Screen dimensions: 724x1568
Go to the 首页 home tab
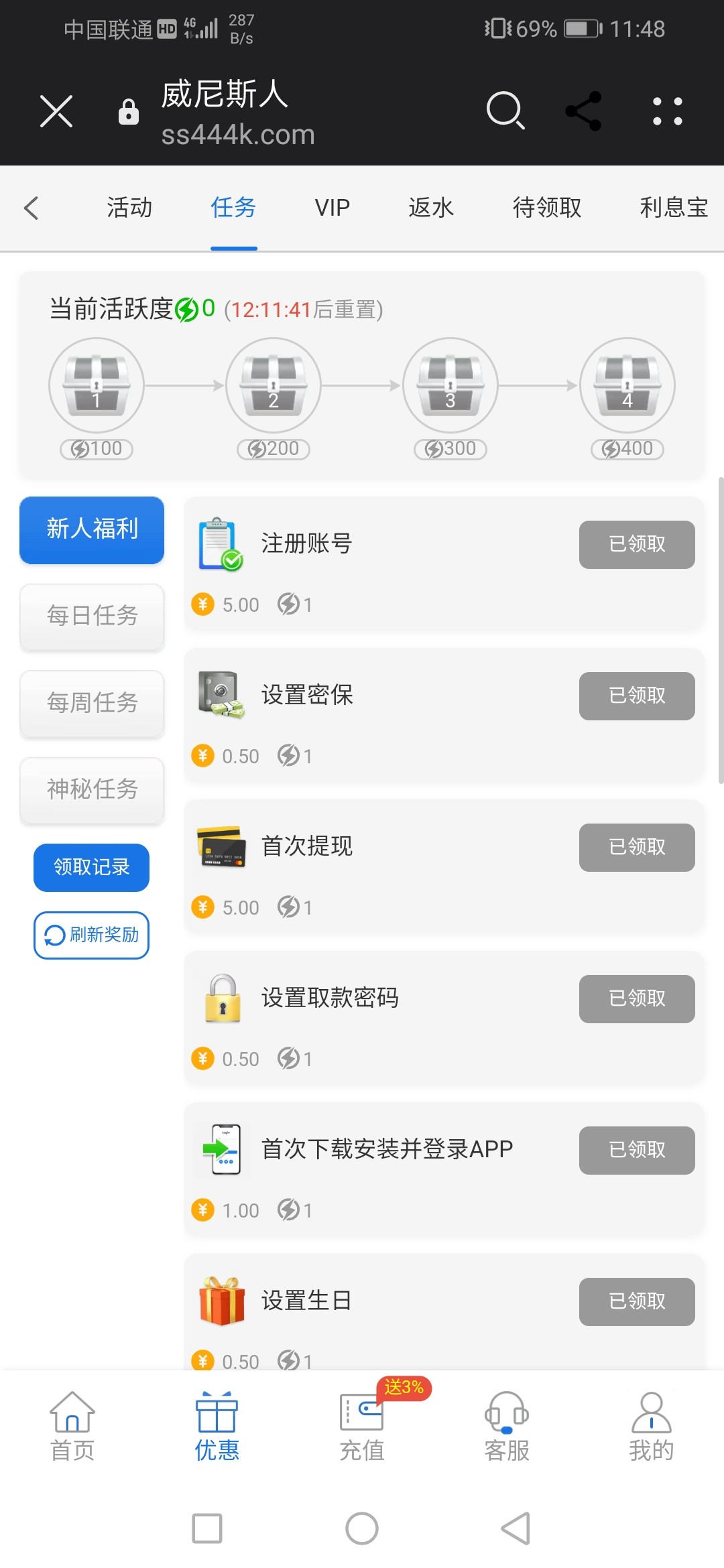[72, 1426]
